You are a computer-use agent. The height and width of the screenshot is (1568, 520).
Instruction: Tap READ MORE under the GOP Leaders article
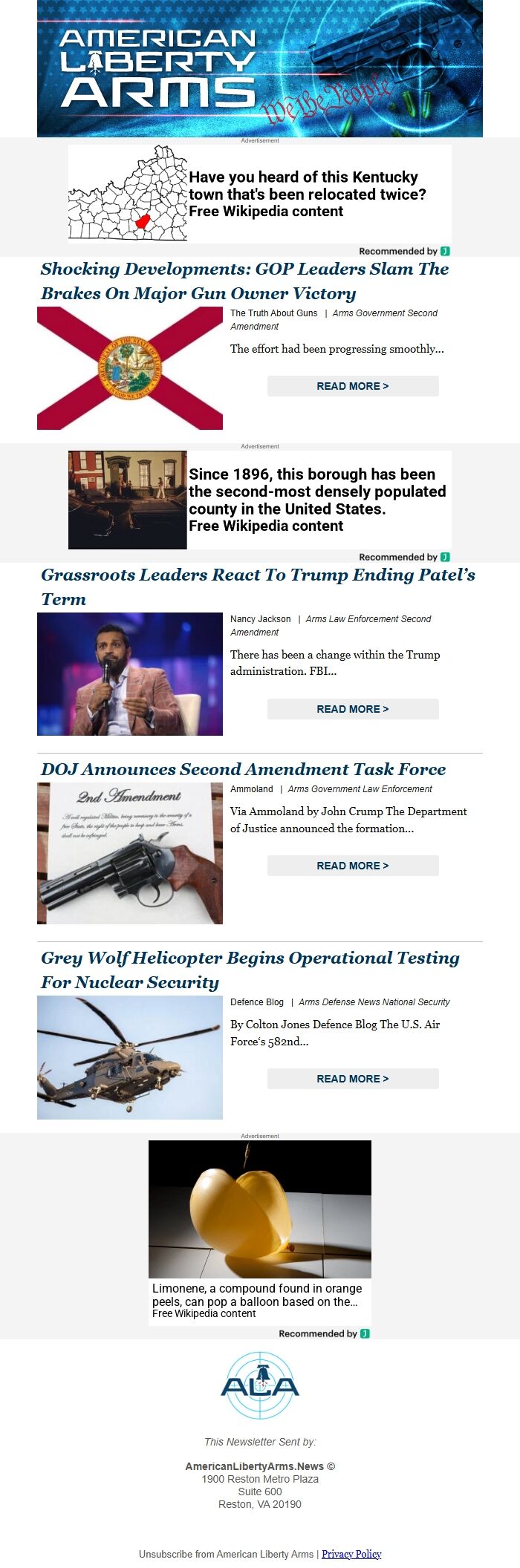353,386
